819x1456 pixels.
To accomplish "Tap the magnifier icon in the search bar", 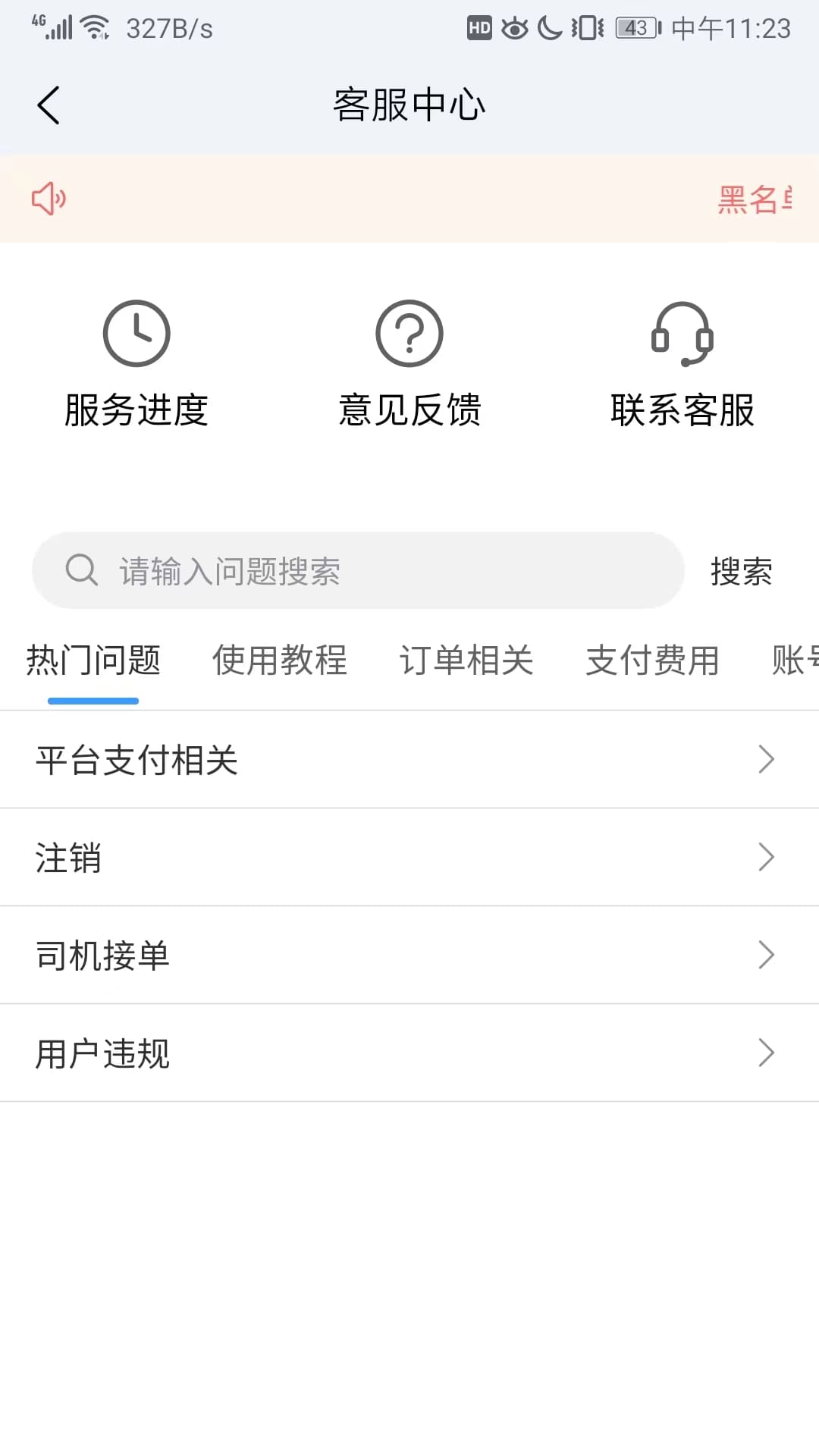I will (82, 570).
